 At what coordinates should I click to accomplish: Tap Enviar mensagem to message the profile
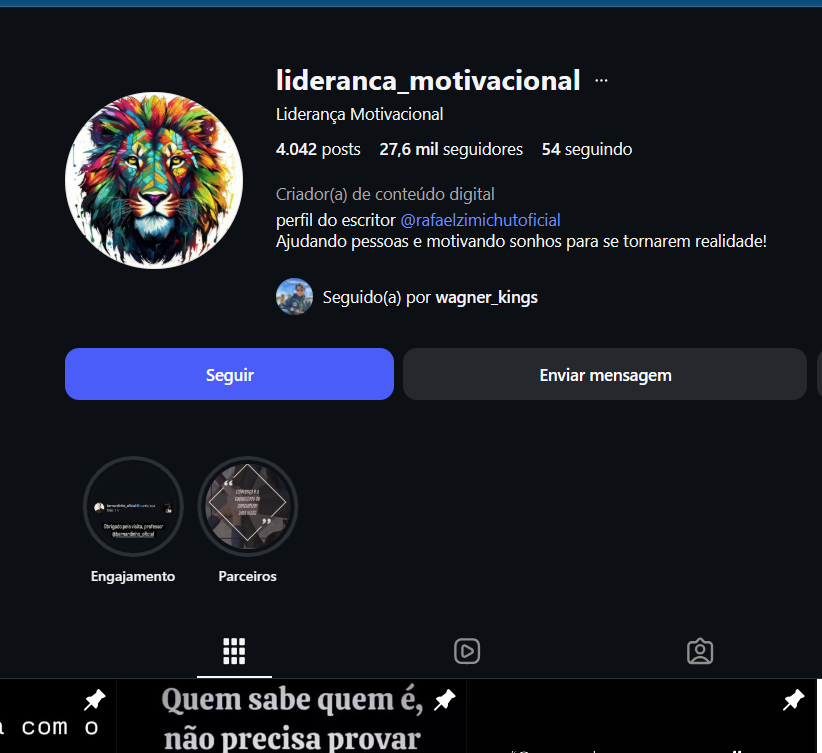[x=604, y=375]
